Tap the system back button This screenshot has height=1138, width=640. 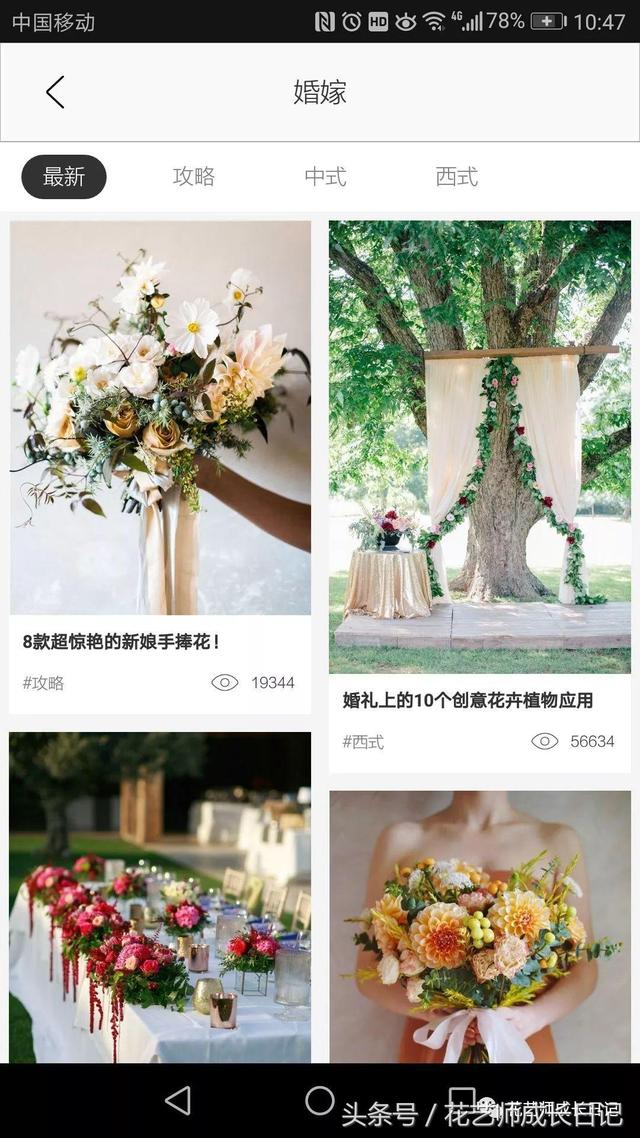[178, 1101]
